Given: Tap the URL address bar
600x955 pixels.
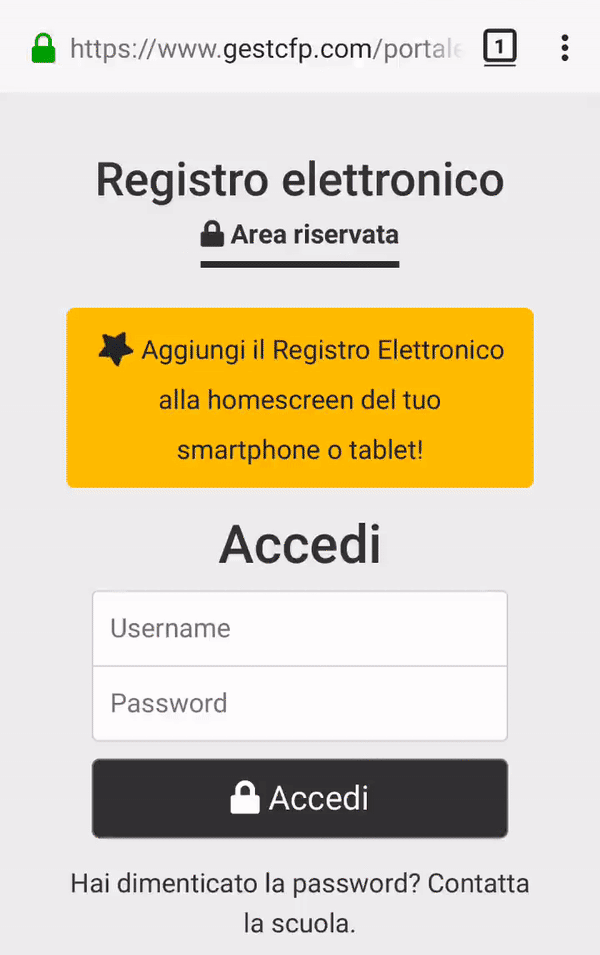Looking at the screenshot, I should [x=265, y=48].
